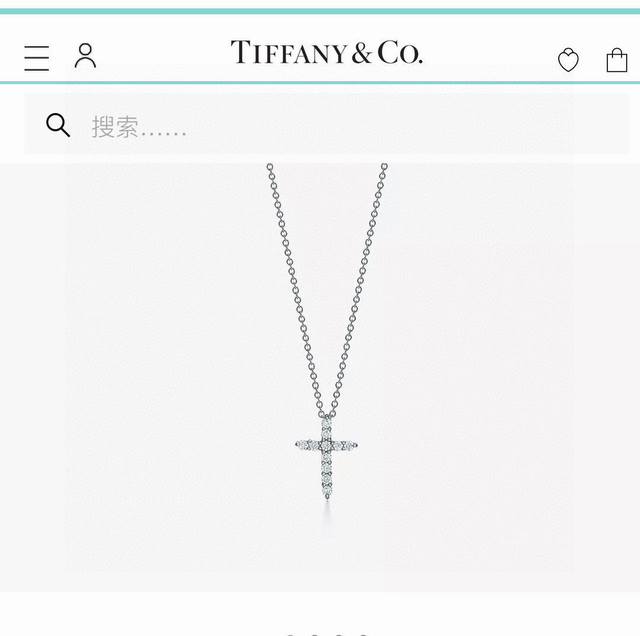Open the account profile icon
Screen dimensions: 640x636
click(86, 56)
